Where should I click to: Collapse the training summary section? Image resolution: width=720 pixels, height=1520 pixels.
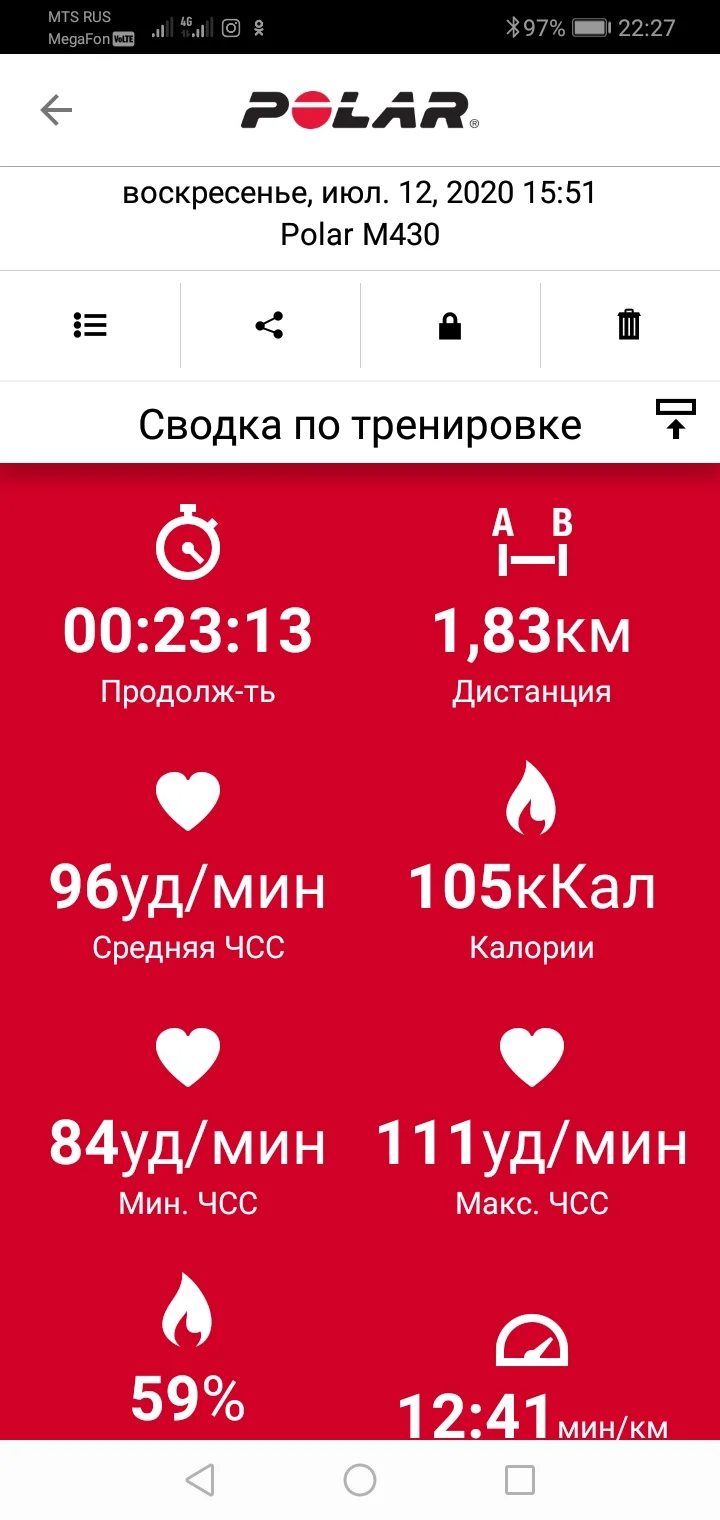675,419
